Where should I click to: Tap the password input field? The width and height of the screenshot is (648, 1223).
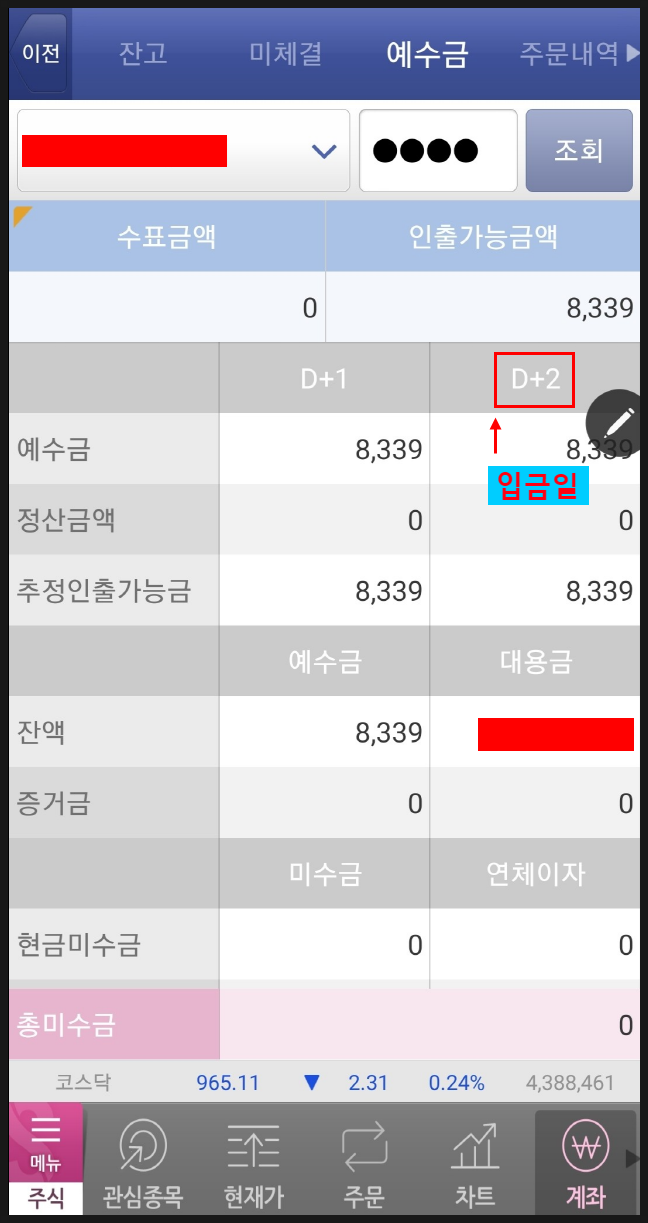tap(438, 151)
